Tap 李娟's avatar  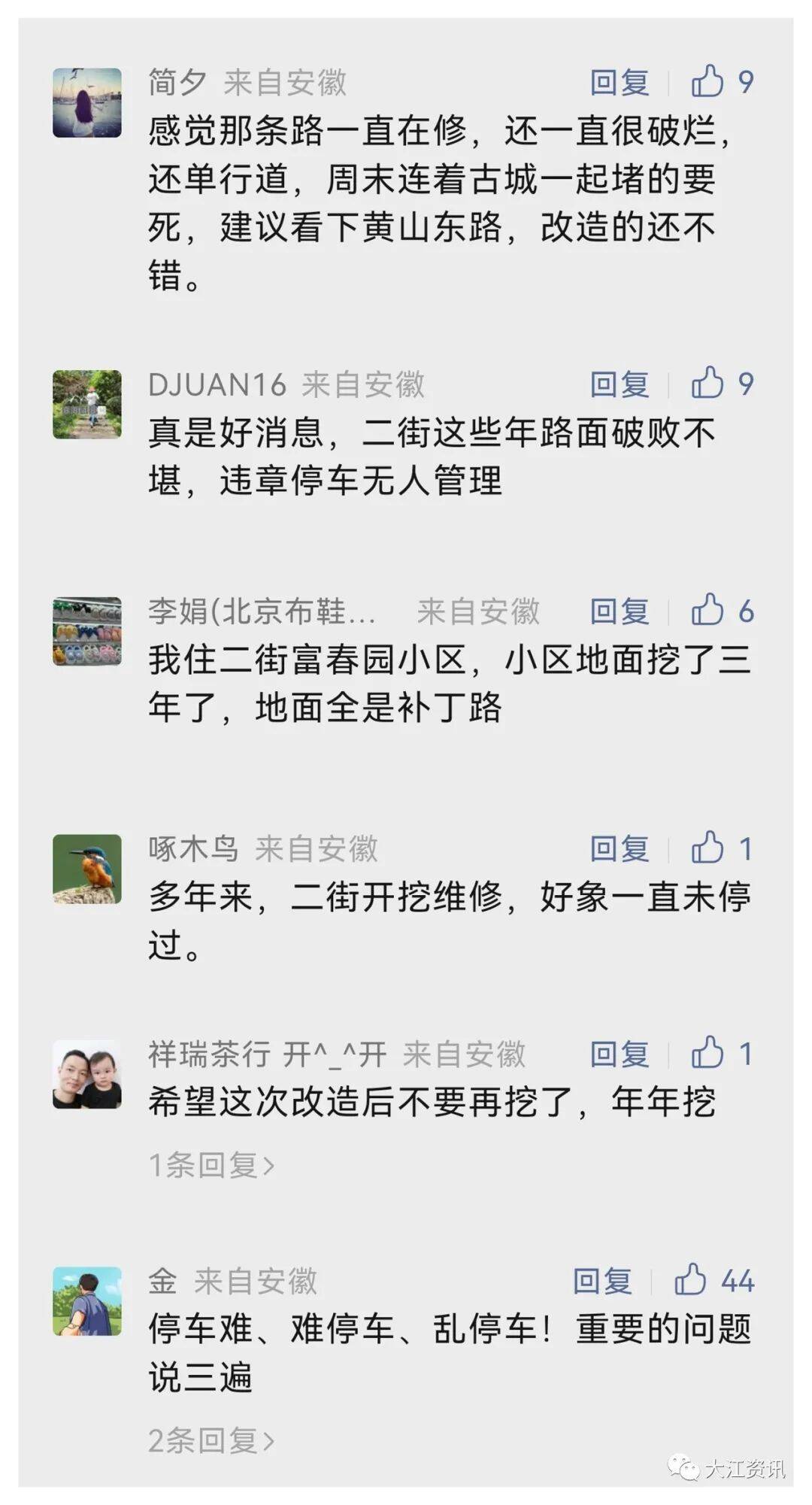tap(87, 632)
